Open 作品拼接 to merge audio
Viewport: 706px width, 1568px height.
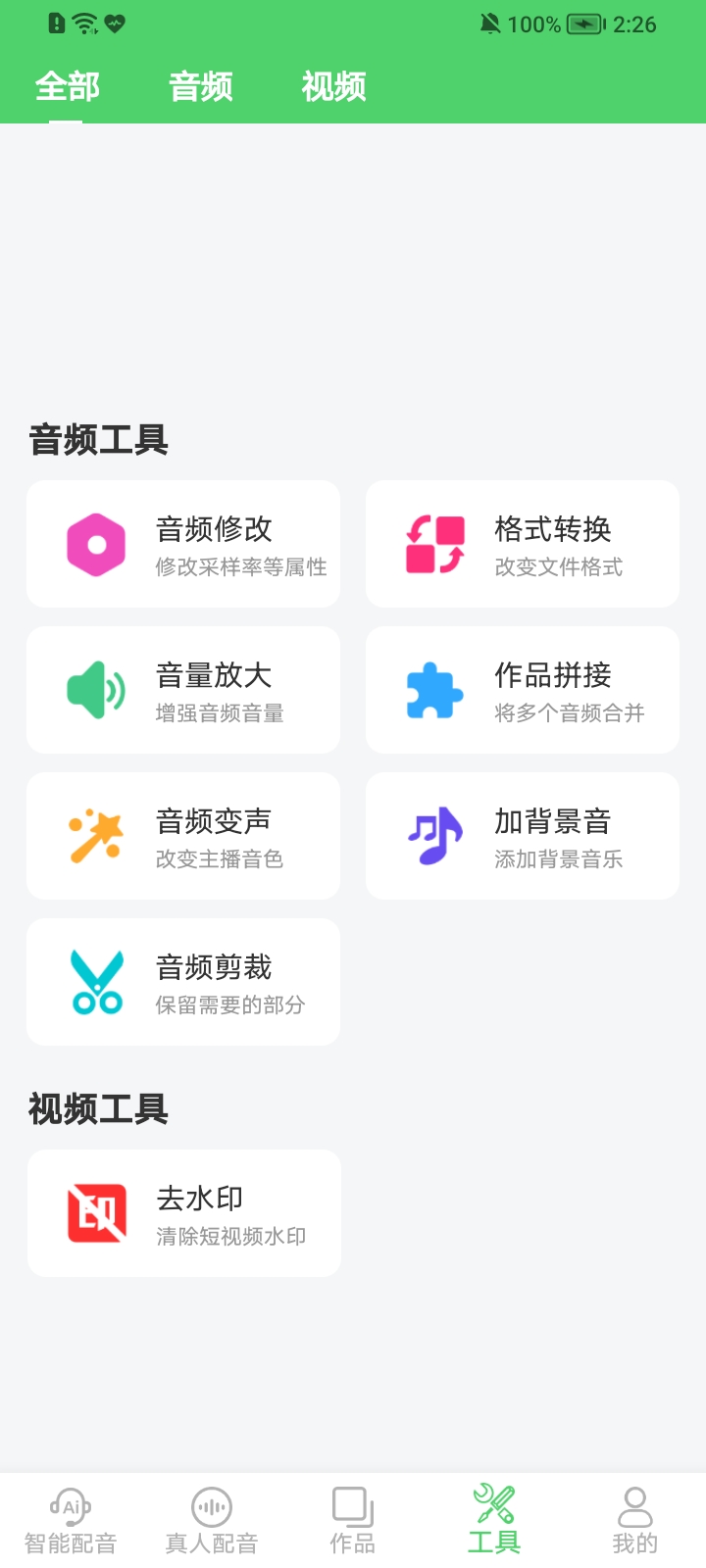pyautogui.click(x=522, y=690)
